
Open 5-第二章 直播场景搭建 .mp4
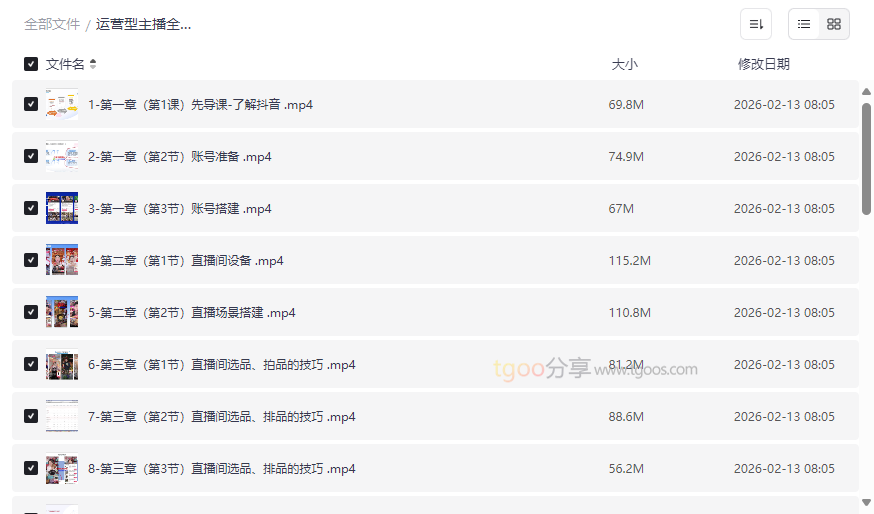click(192, 313)
